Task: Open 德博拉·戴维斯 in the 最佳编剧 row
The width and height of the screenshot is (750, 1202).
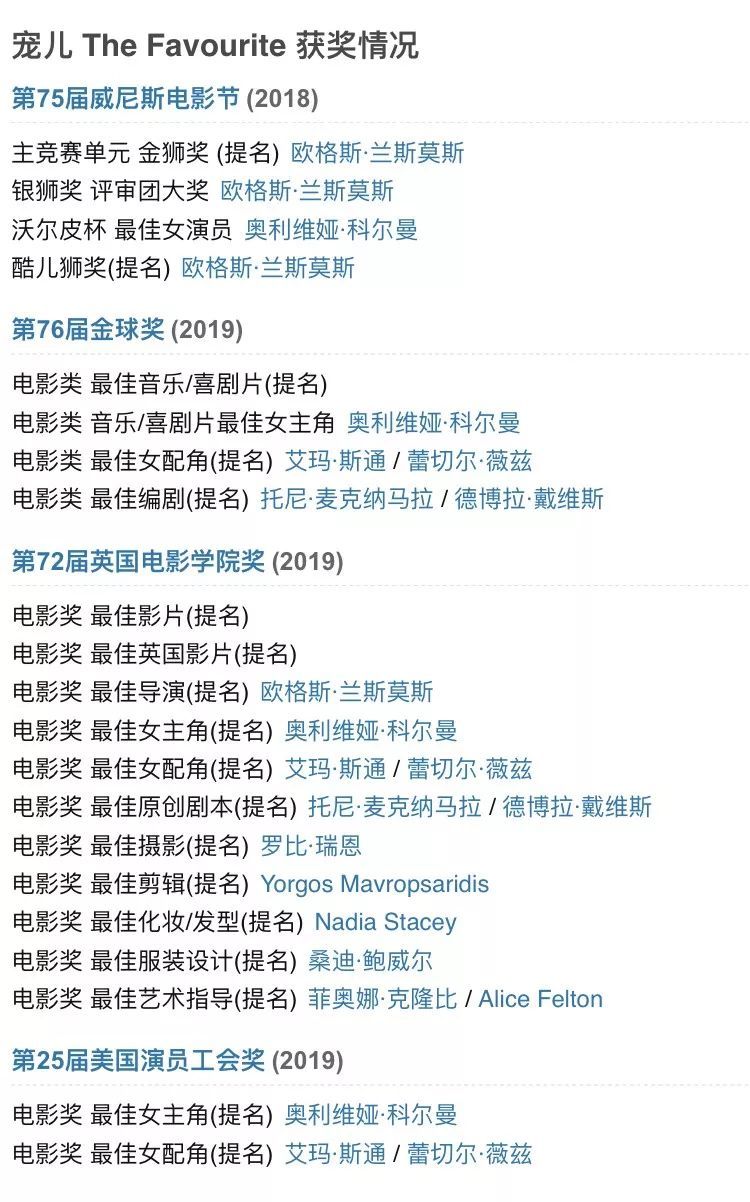Action: pos(529,498)
